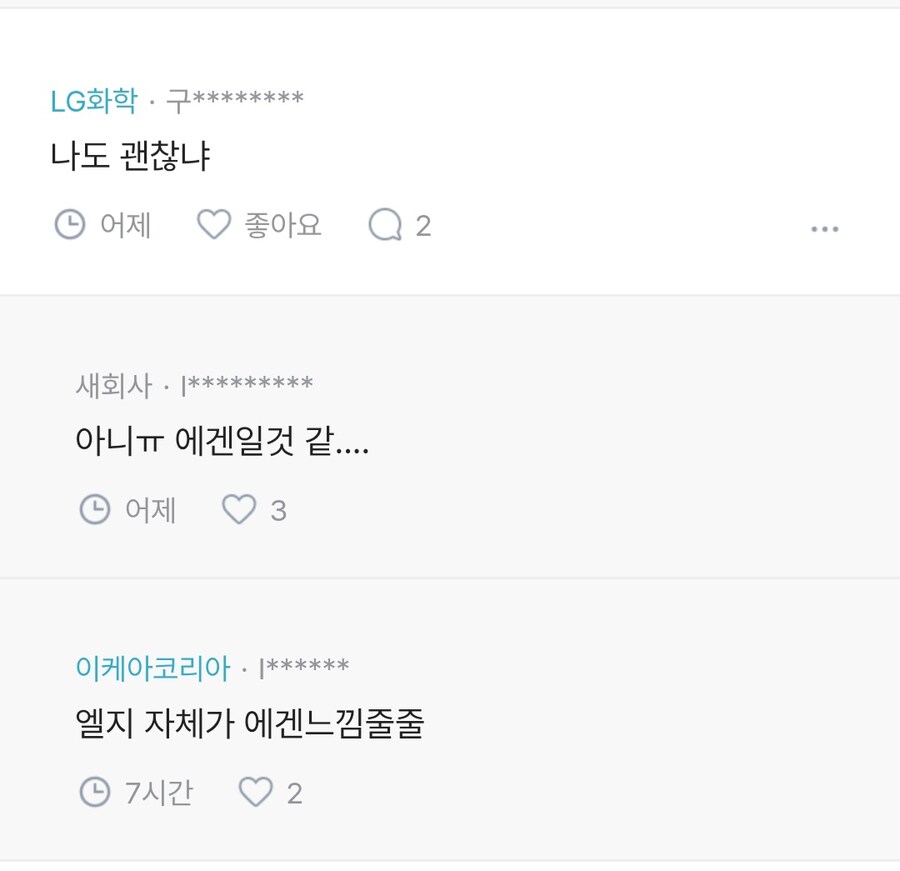
Task: Like the 새회사 reply
Action: point(239,510)
